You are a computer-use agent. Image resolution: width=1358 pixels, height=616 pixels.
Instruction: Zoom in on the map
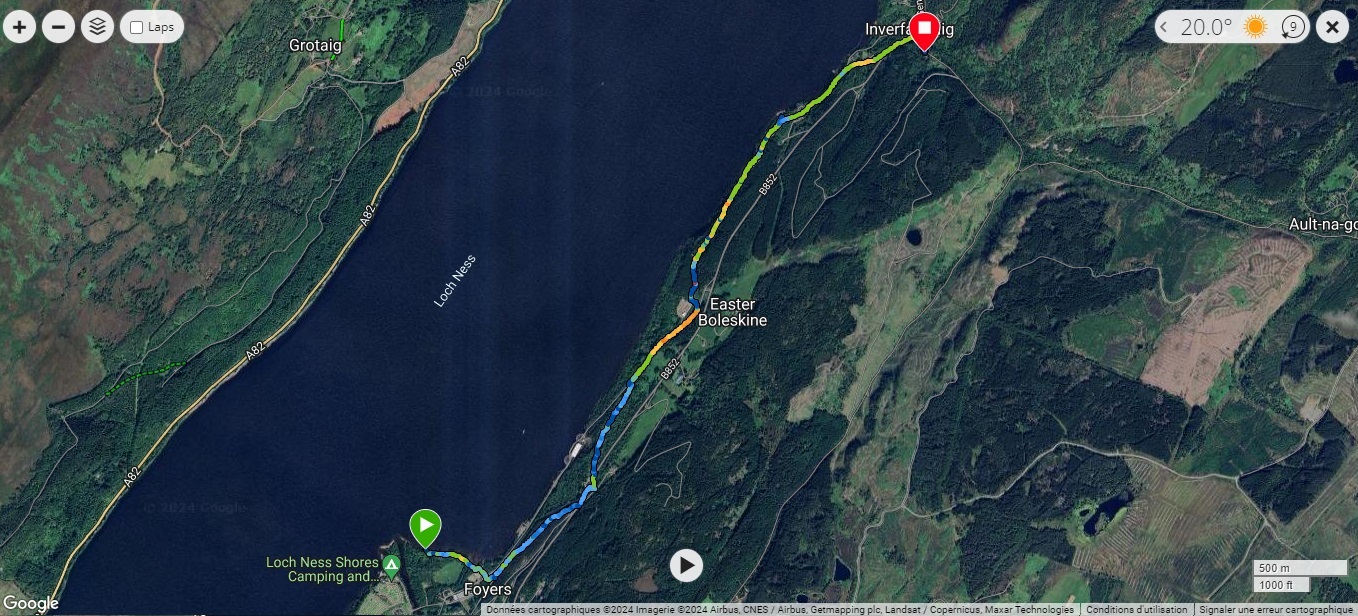pos(19,27)
